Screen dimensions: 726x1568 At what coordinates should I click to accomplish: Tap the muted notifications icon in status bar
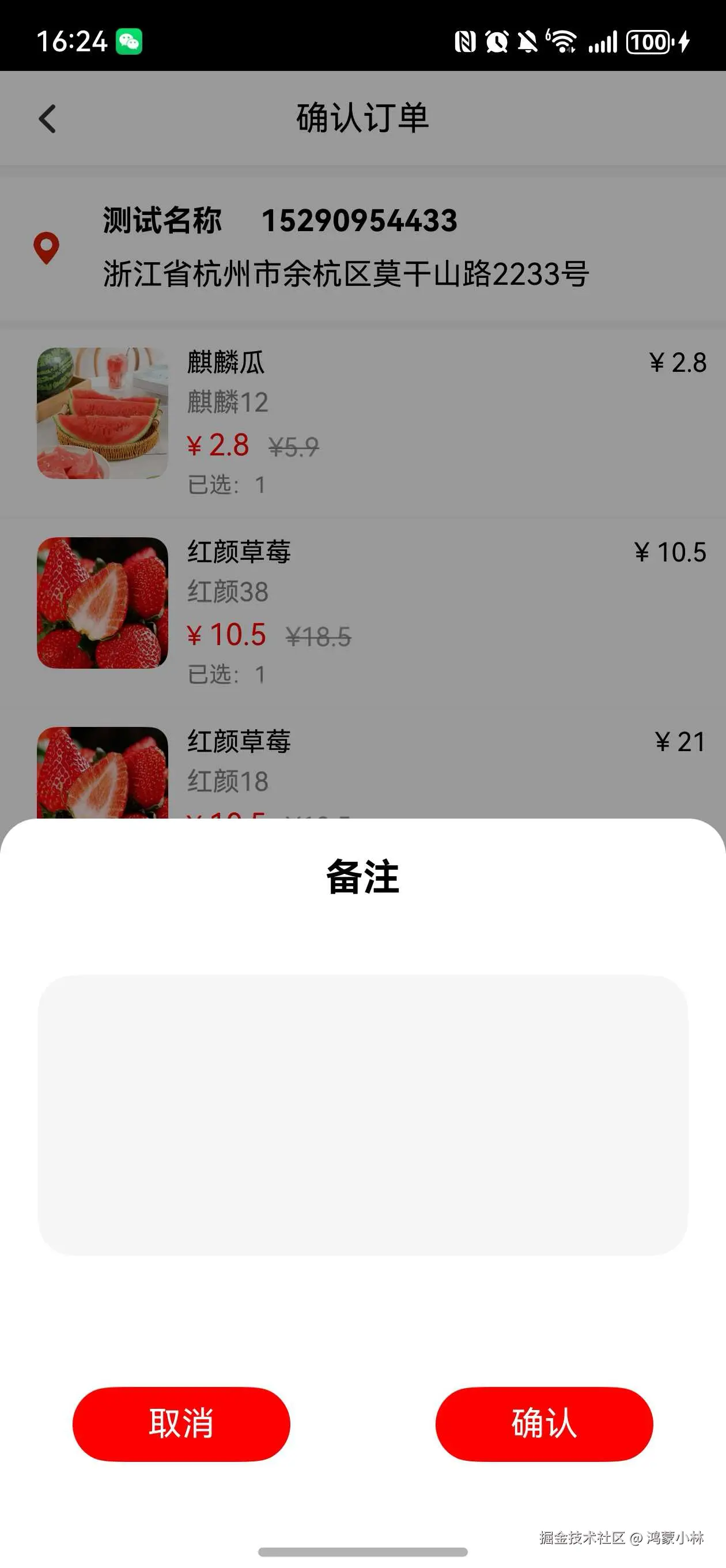coord(527,41)
